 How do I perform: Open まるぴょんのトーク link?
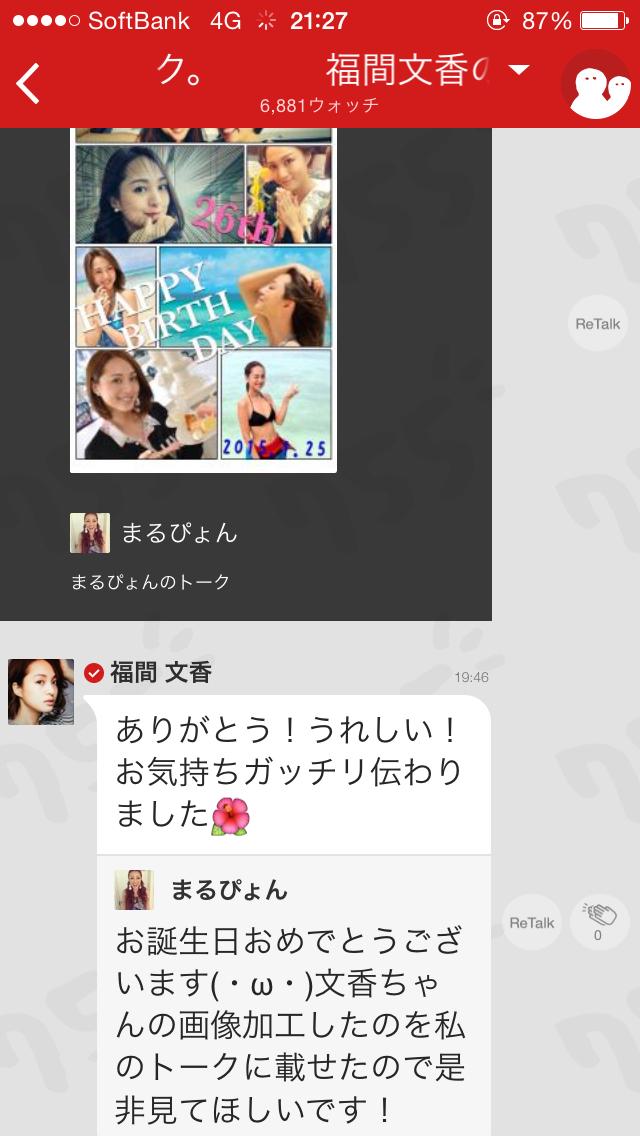click(150, 582)
